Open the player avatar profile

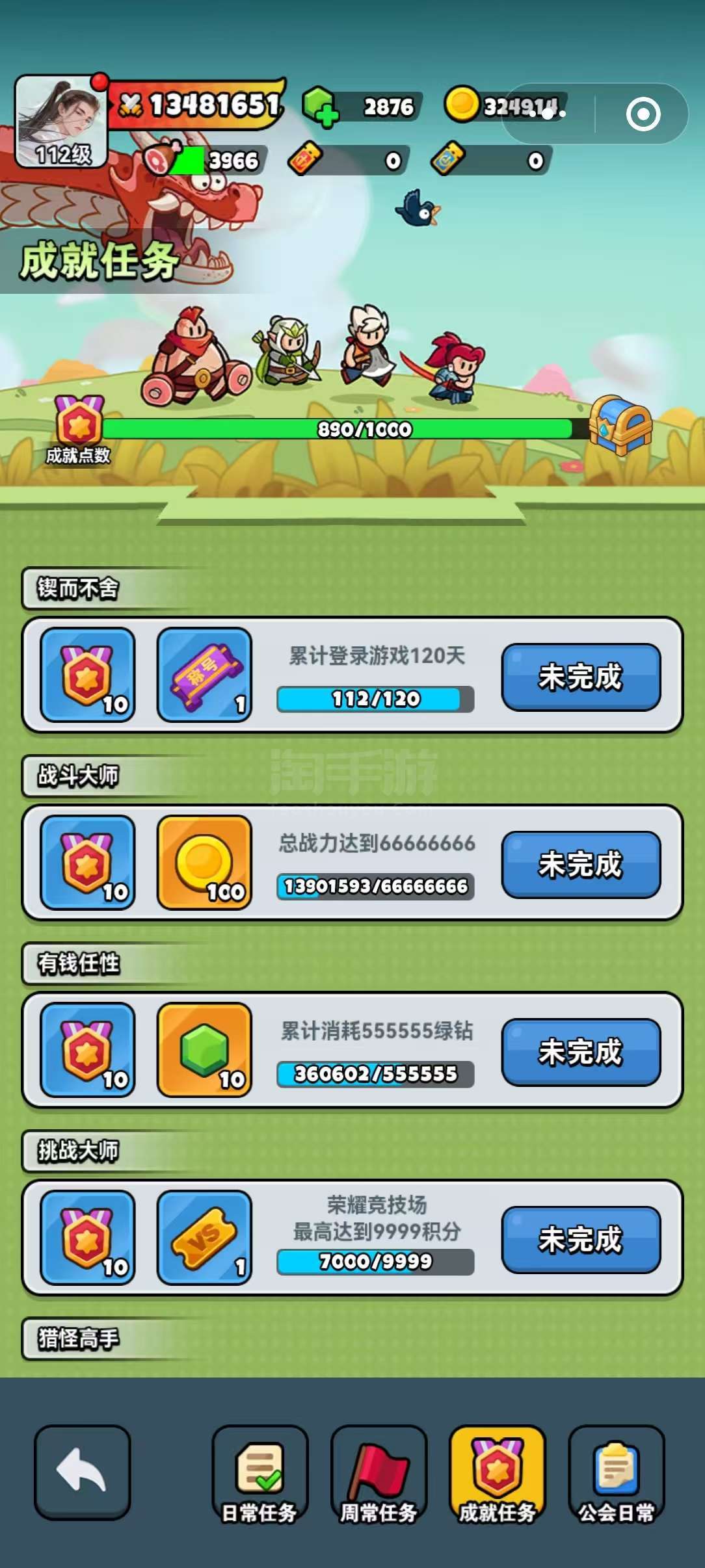(x=61, y=122)
